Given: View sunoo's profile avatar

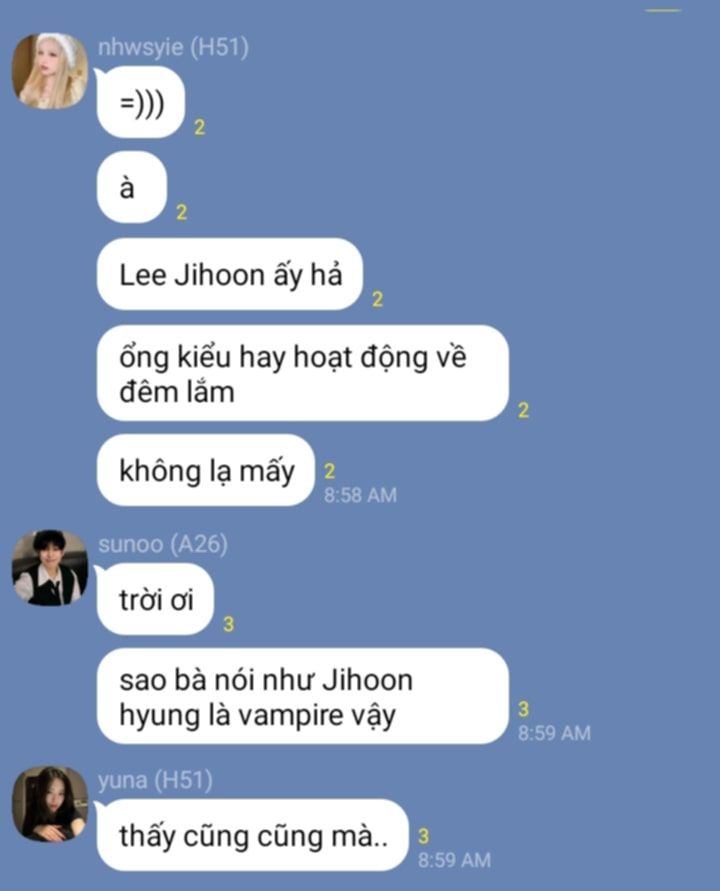Looking at the screenshot, I should click(x=49, y=568).
